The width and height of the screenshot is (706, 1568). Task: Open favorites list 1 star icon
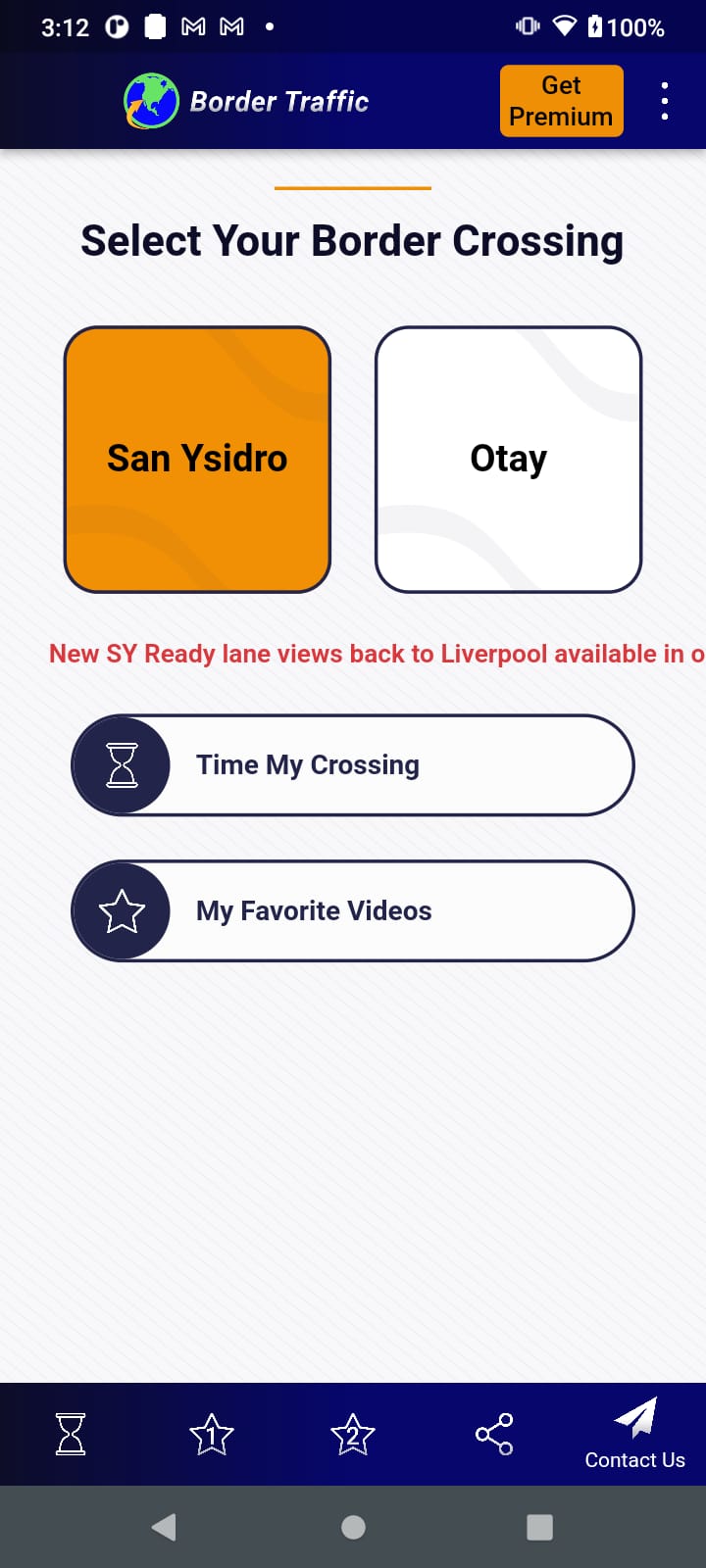(x=211, y=1434)
